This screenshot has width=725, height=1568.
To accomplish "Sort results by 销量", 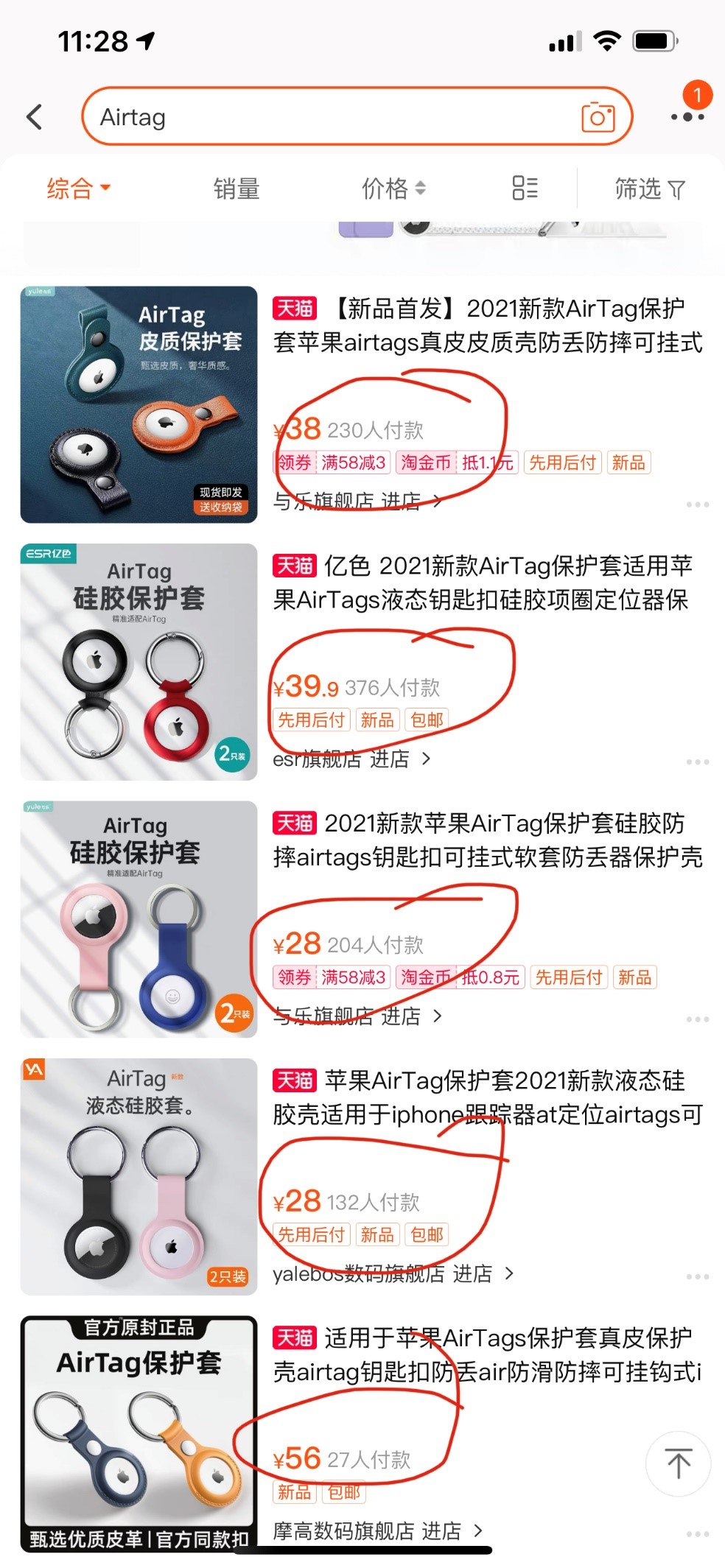I will (237, 189).
